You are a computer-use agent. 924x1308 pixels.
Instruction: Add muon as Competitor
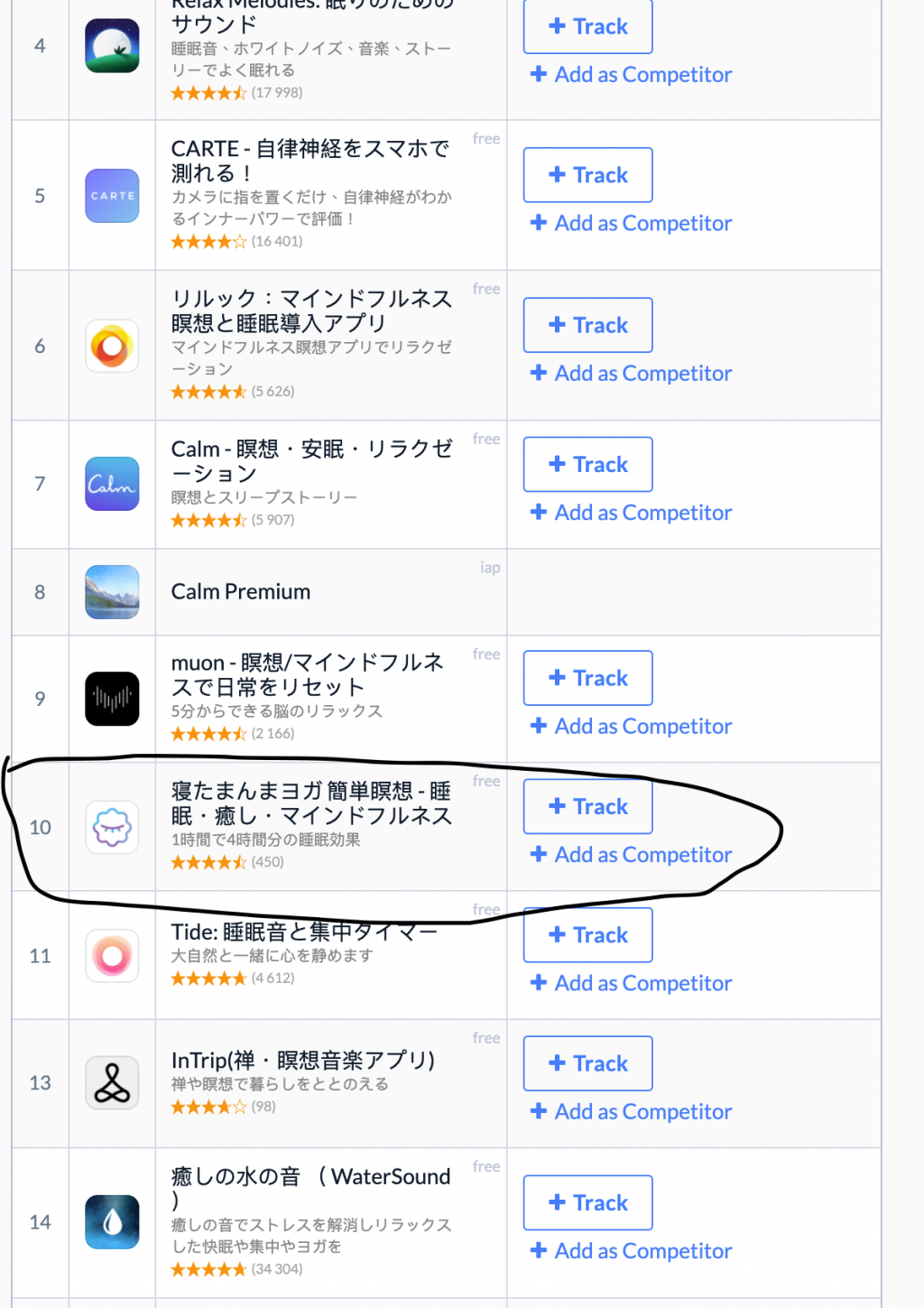coord(631,726)
